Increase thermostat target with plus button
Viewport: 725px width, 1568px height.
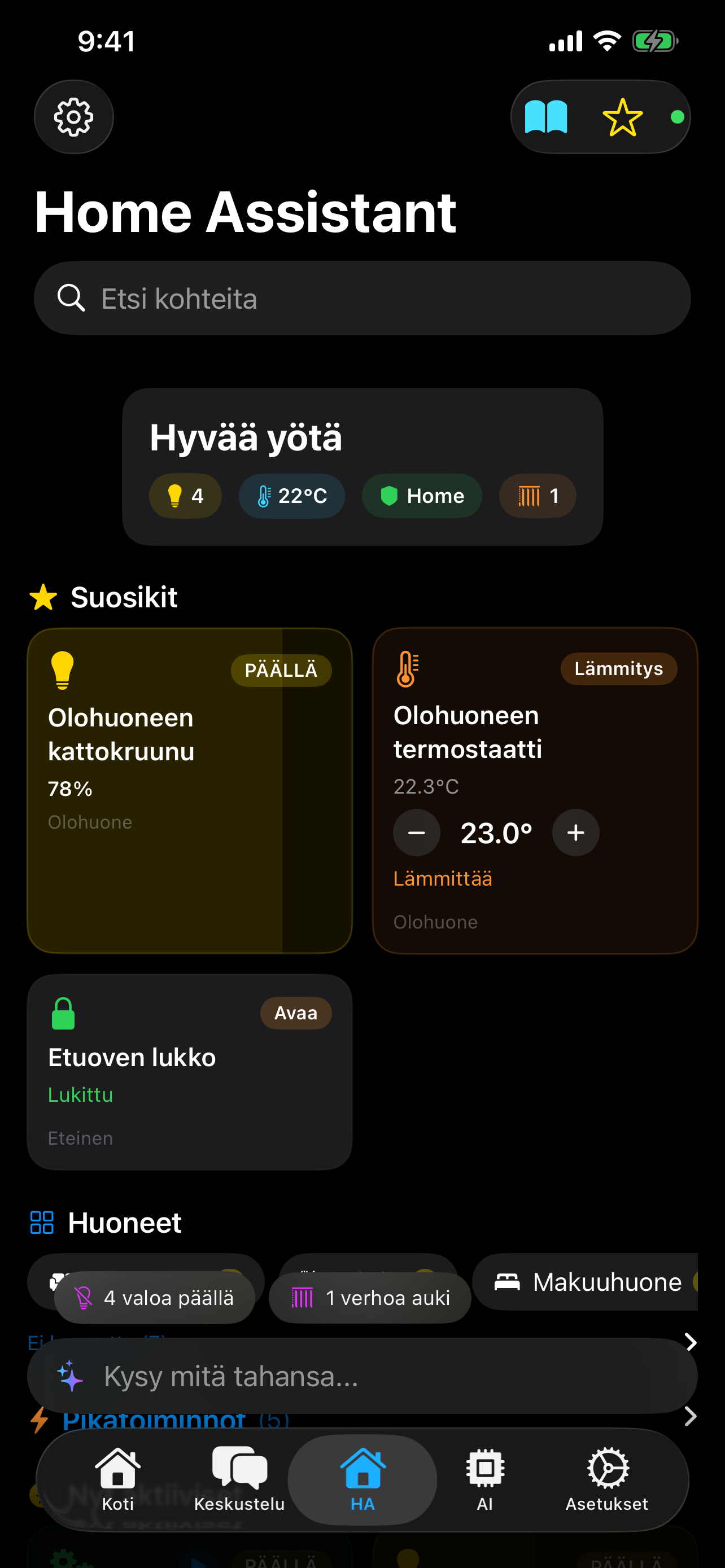click(575, 832)
